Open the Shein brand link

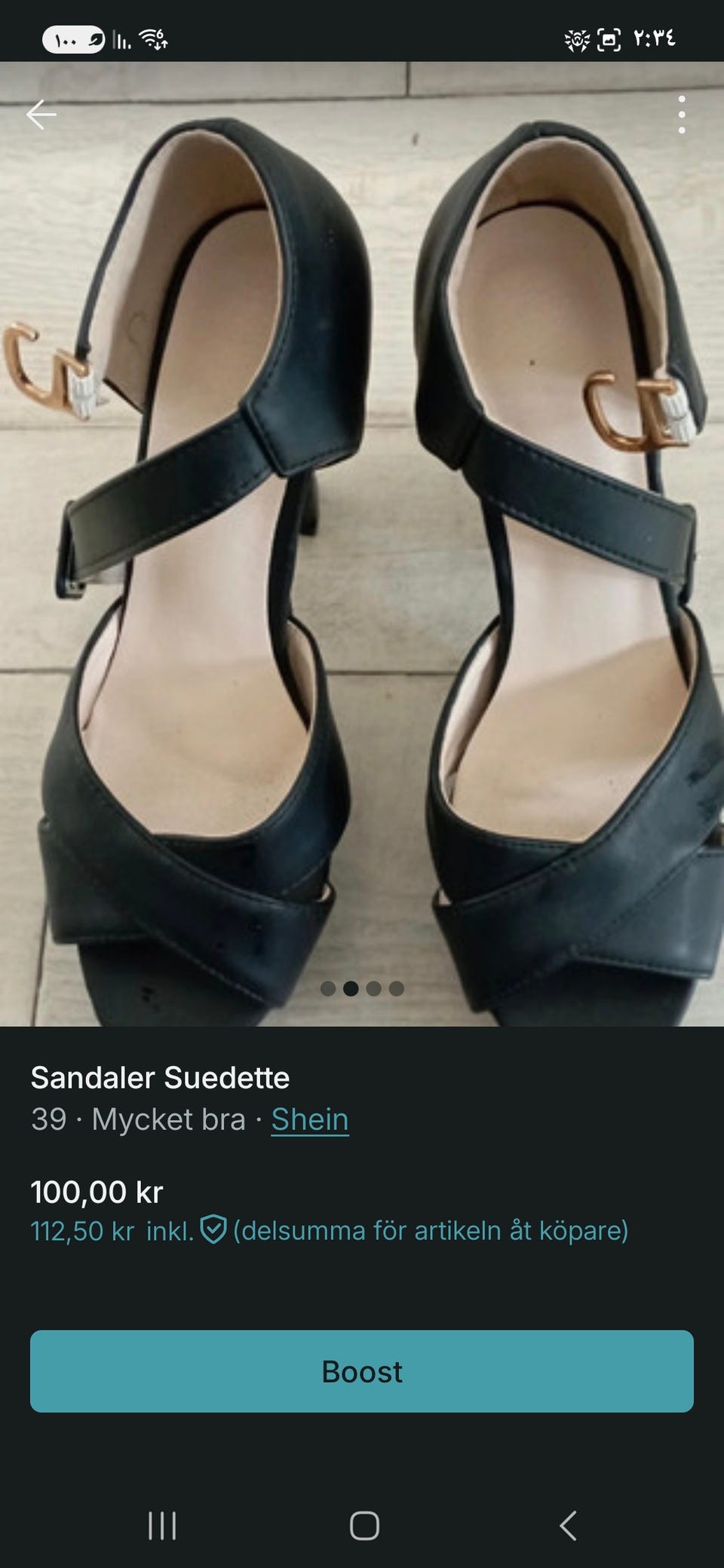(310, 1119)
